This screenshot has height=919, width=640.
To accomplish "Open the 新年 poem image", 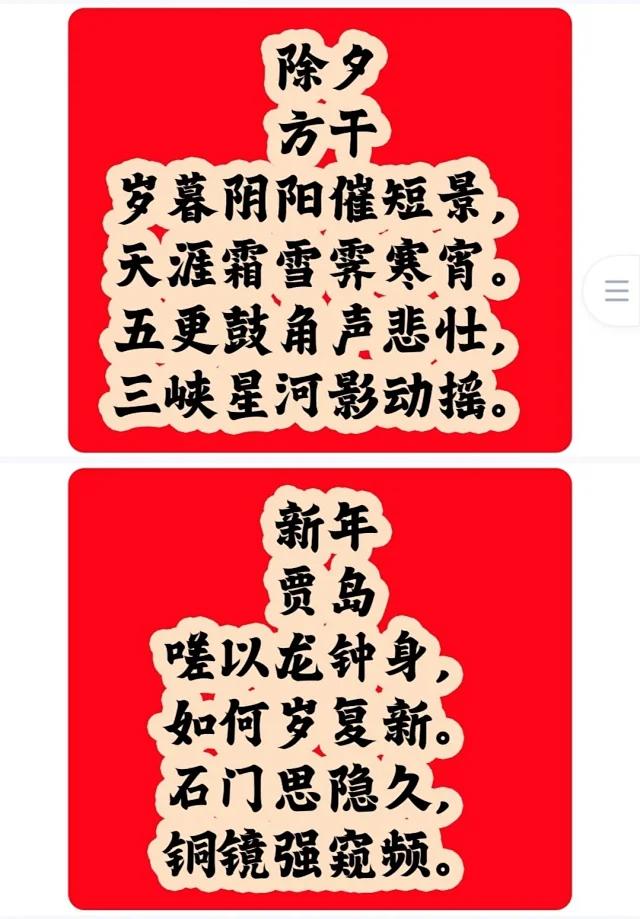I will tap(319, 688).
